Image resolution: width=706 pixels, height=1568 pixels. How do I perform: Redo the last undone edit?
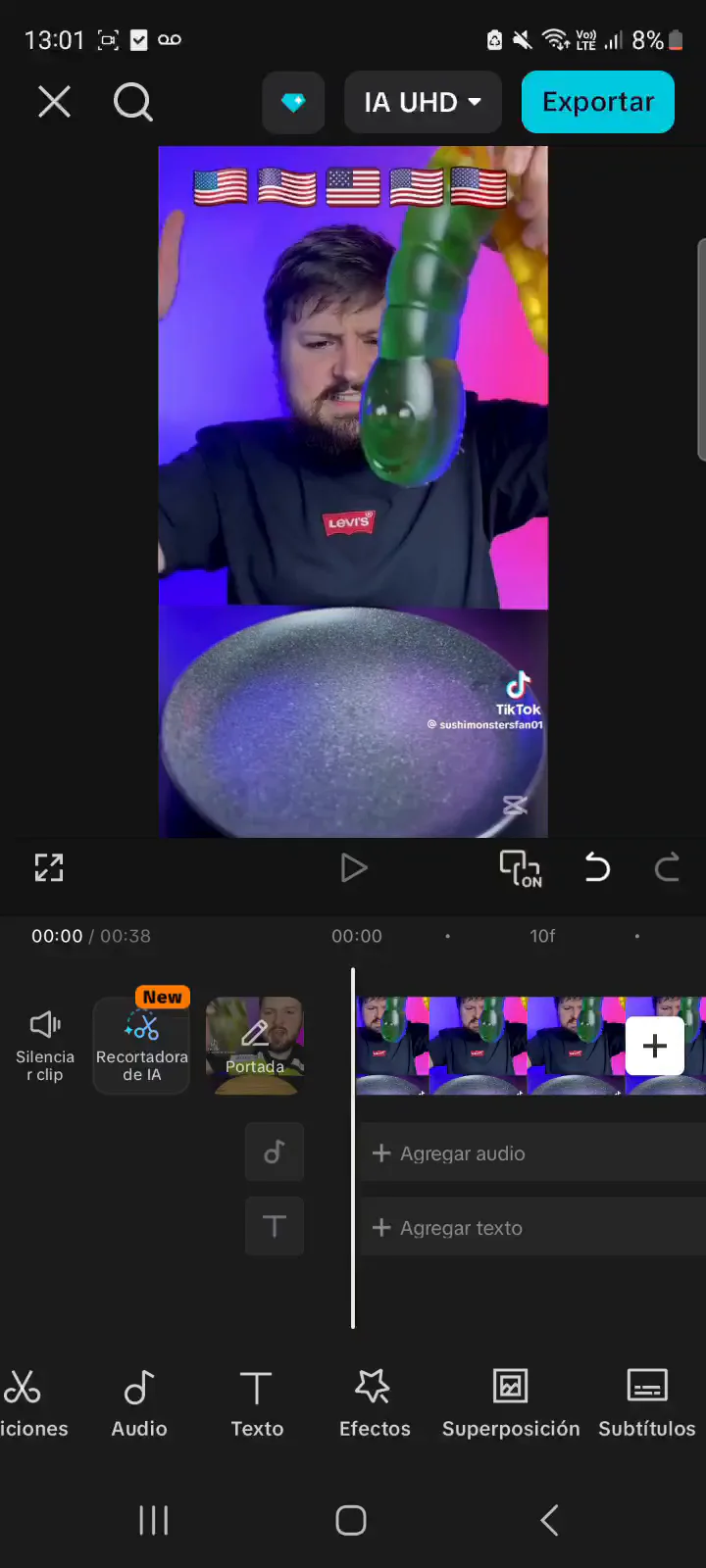pyautogui.click(x=667, y=868)
